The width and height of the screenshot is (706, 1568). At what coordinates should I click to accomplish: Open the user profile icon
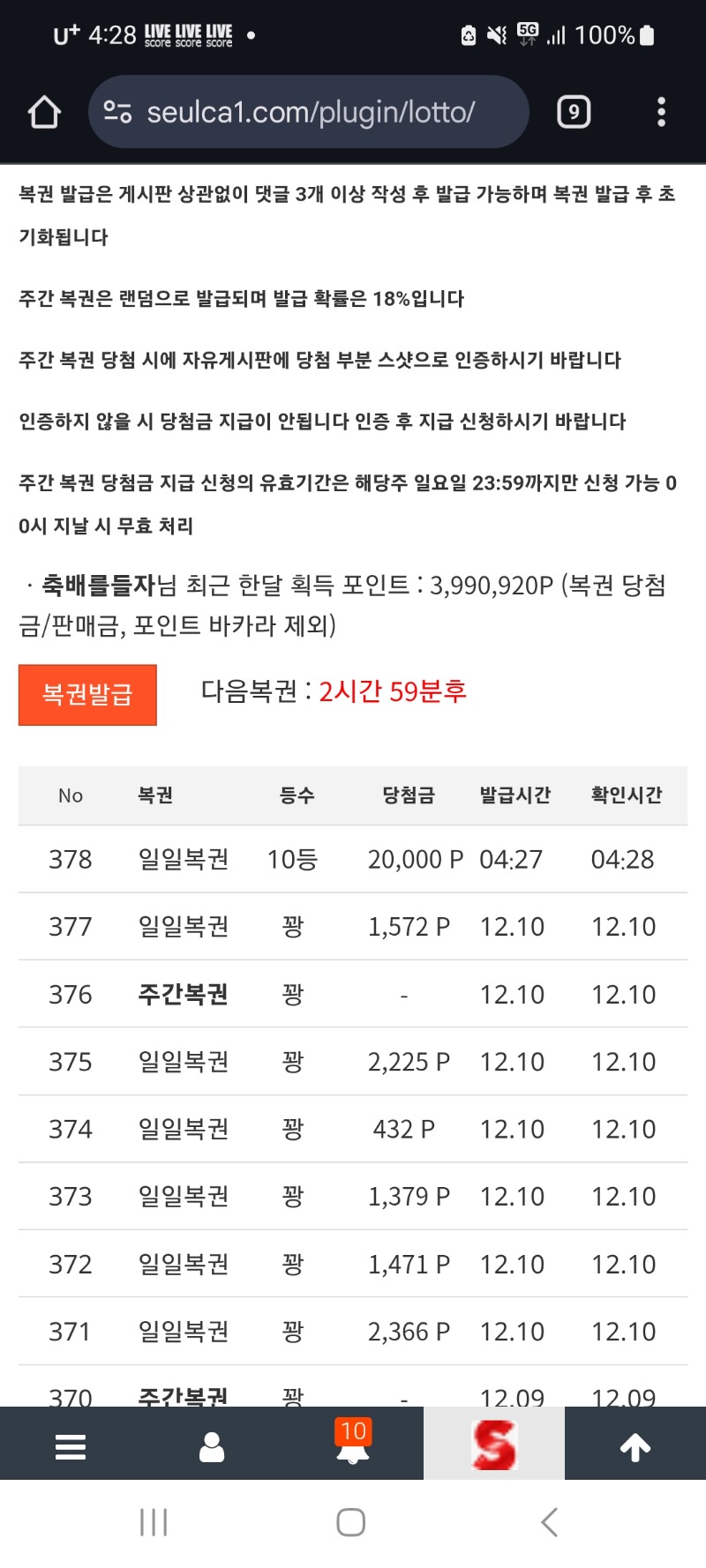tap(212, 1446)
